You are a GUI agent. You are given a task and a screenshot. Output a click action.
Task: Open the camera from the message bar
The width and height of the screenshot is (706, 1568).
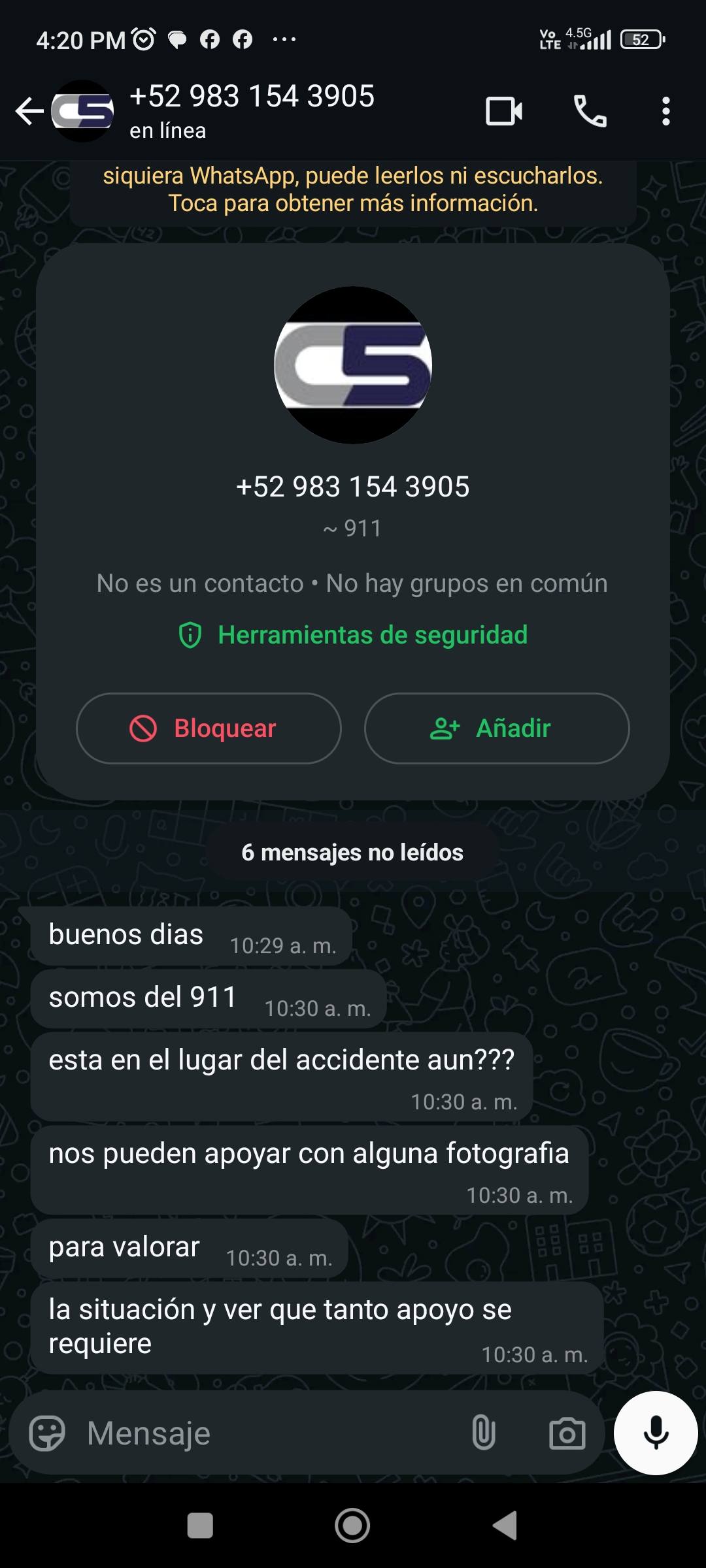pos(567,1433)
